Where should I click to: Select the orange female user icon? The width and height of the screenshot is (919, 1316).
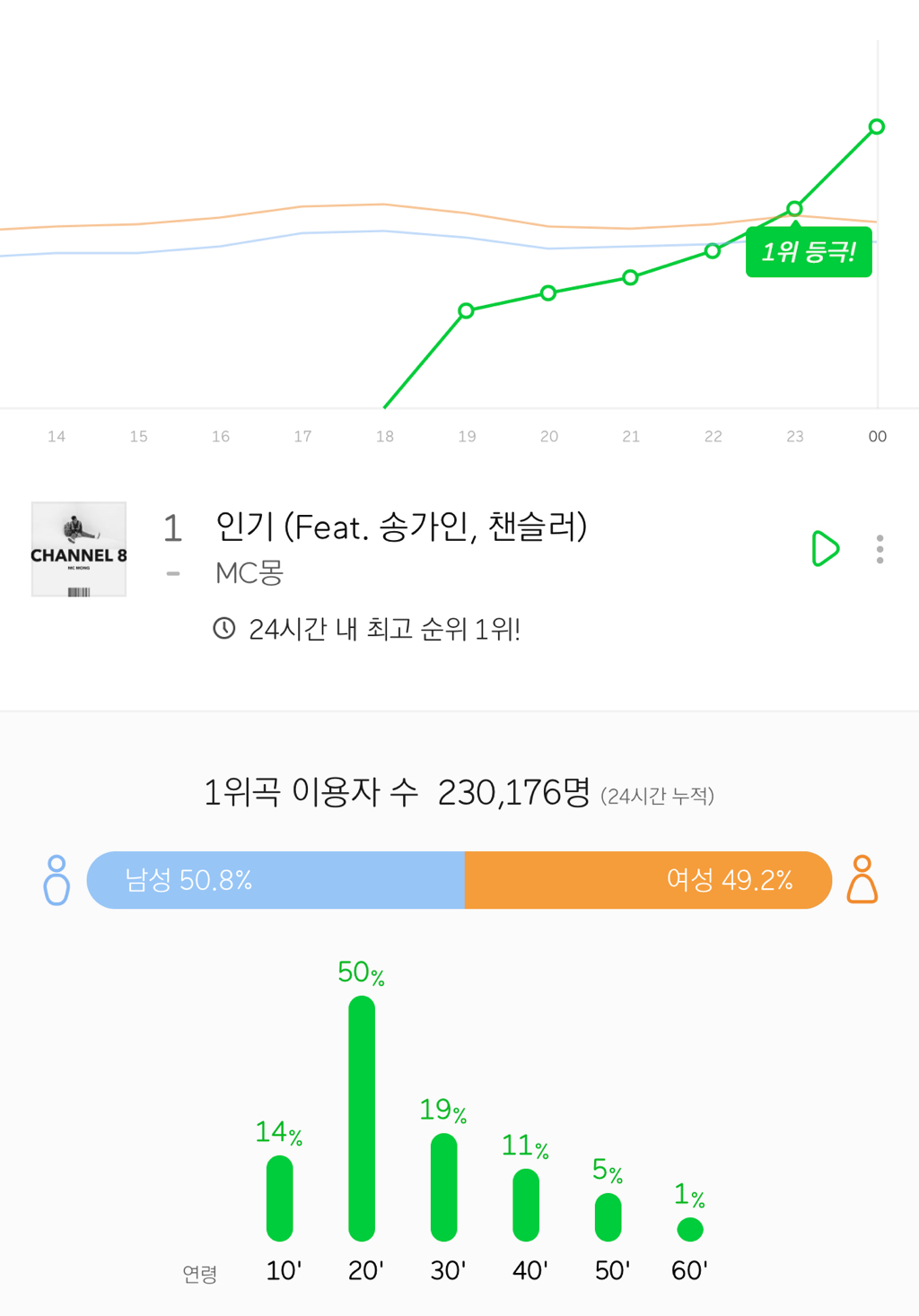coord(862,880)
